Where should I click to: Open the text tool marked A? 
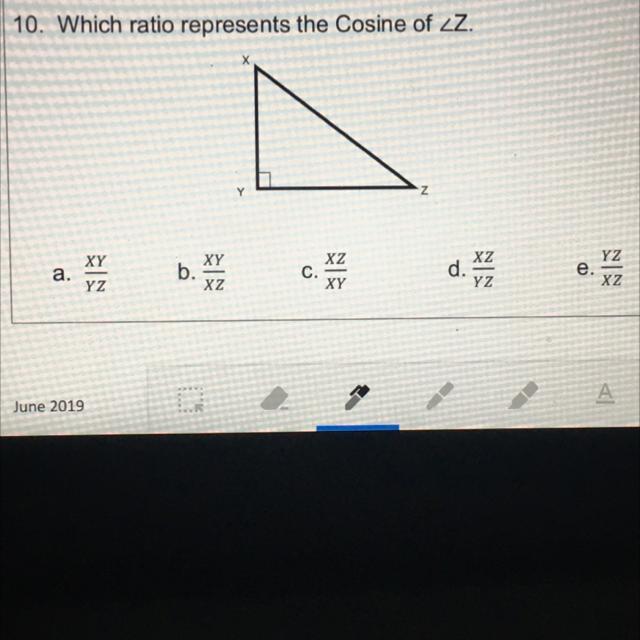(605, 393)
